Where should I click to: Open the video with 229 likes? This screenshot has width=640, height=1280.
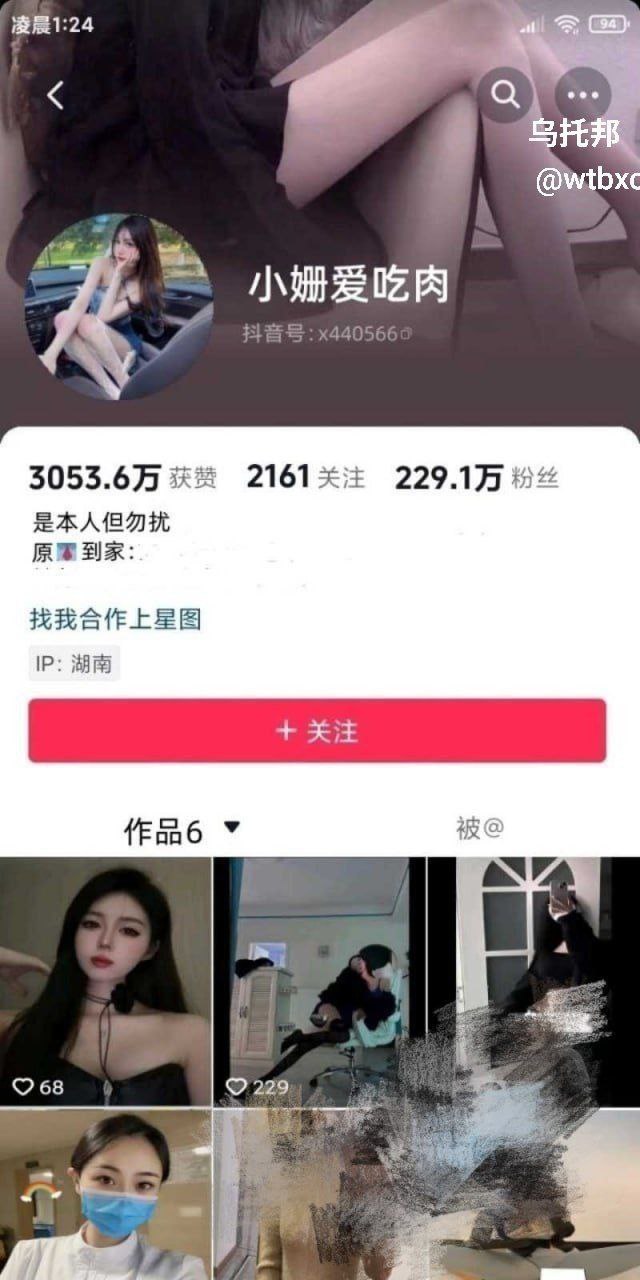pos(319,980)
